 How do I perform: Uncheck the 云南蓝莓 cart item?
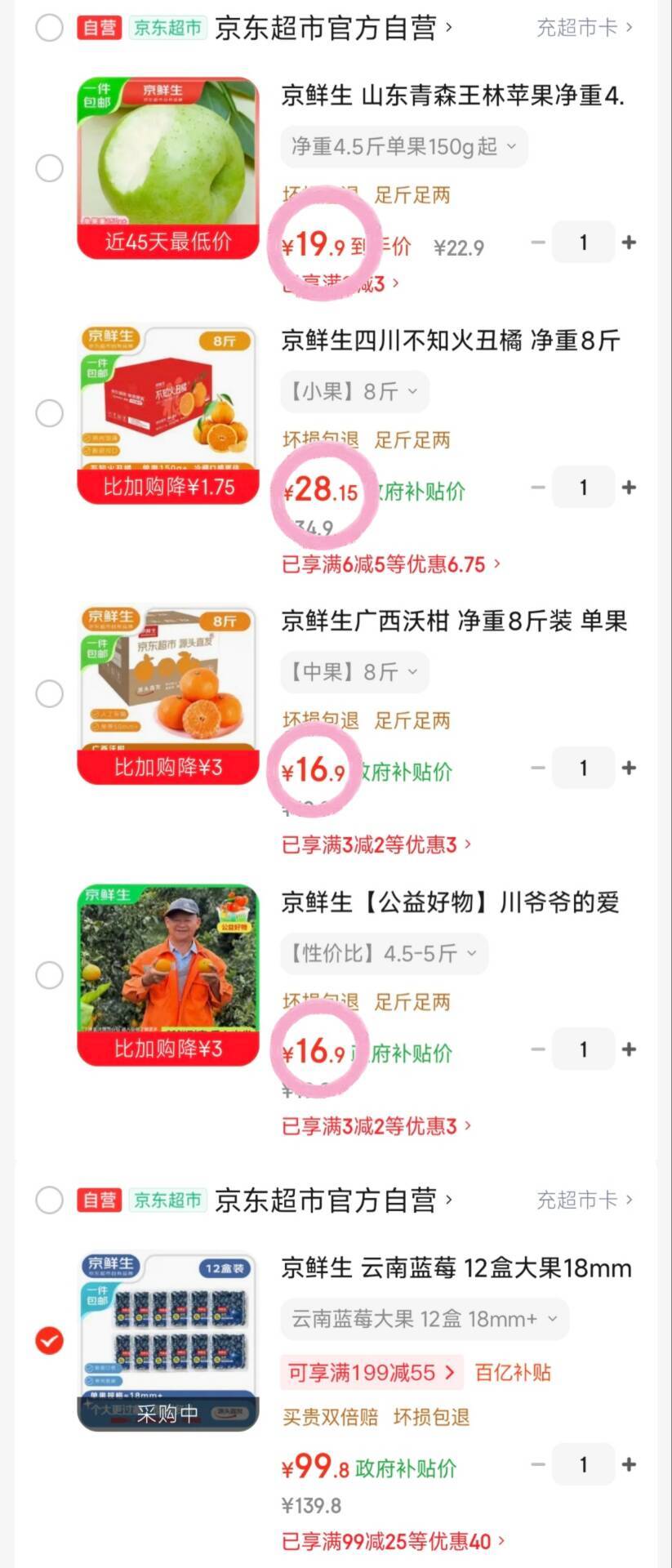click(x=50, y=1340)
